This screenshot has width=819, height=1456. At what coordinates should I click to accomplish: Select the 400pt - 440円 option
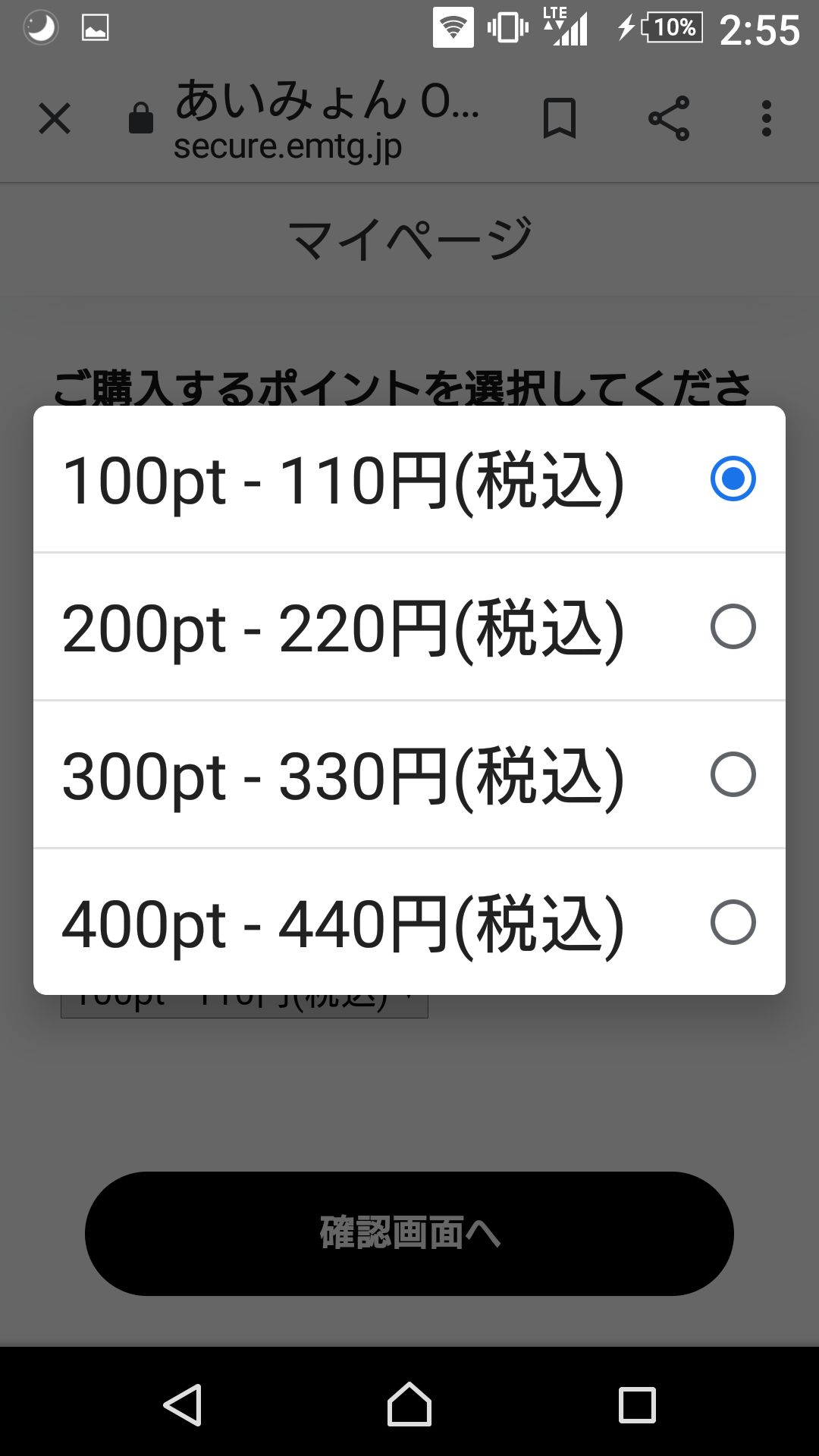[x=409, y=923]
